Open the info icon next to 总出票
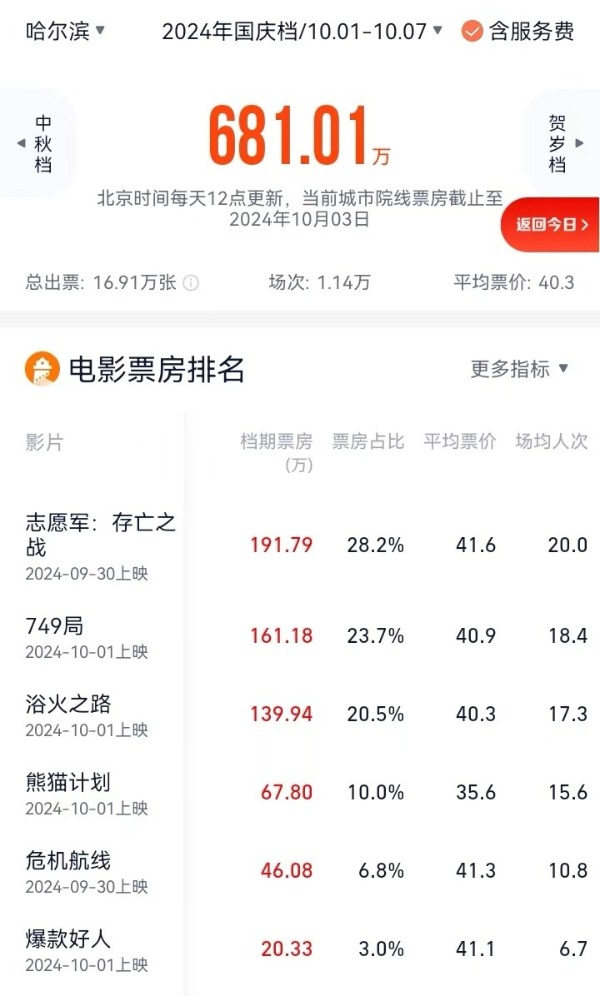Image resolution: width=600 pixels, height=996 pixels. (190, 283)
